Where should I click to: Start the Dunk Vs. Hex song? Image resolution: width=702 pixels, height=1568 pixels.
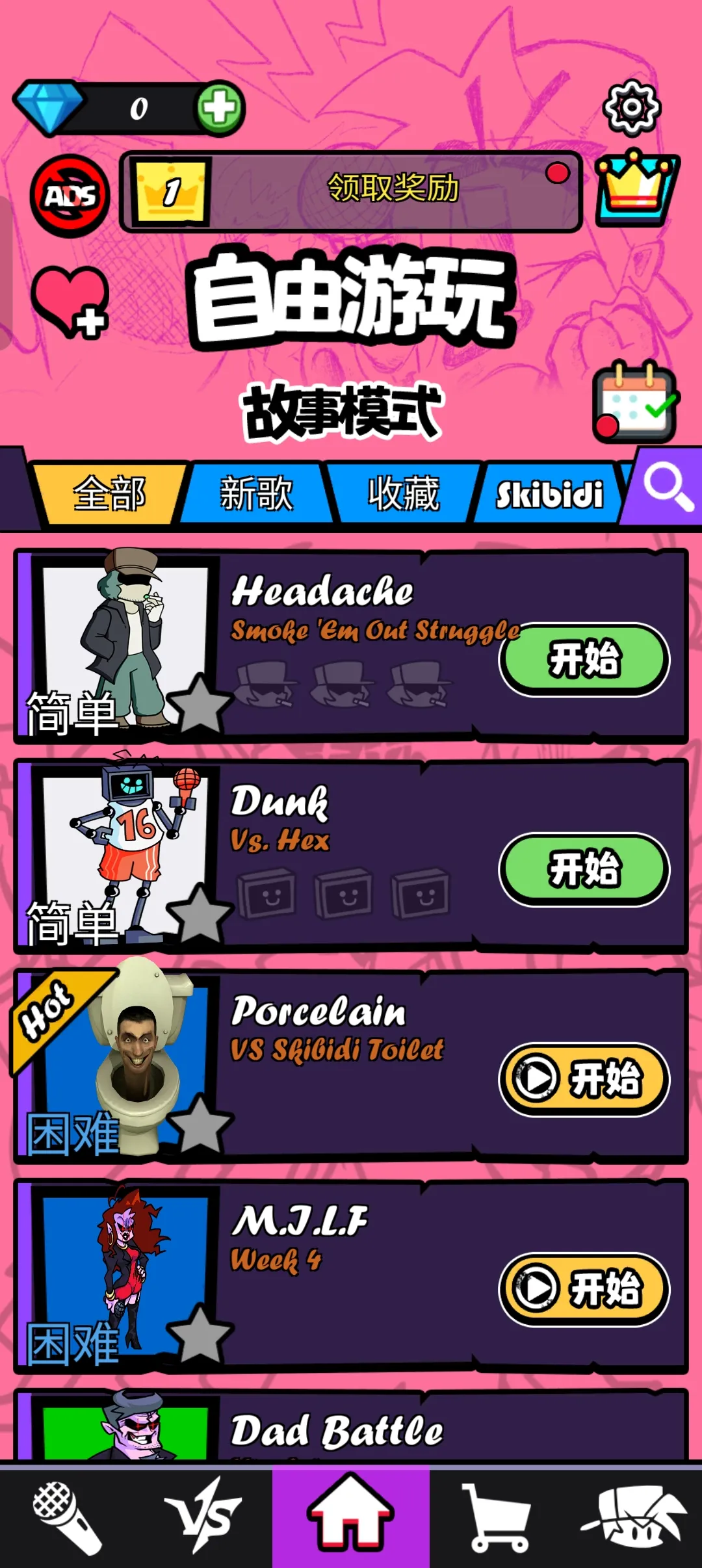coord(584,870)
